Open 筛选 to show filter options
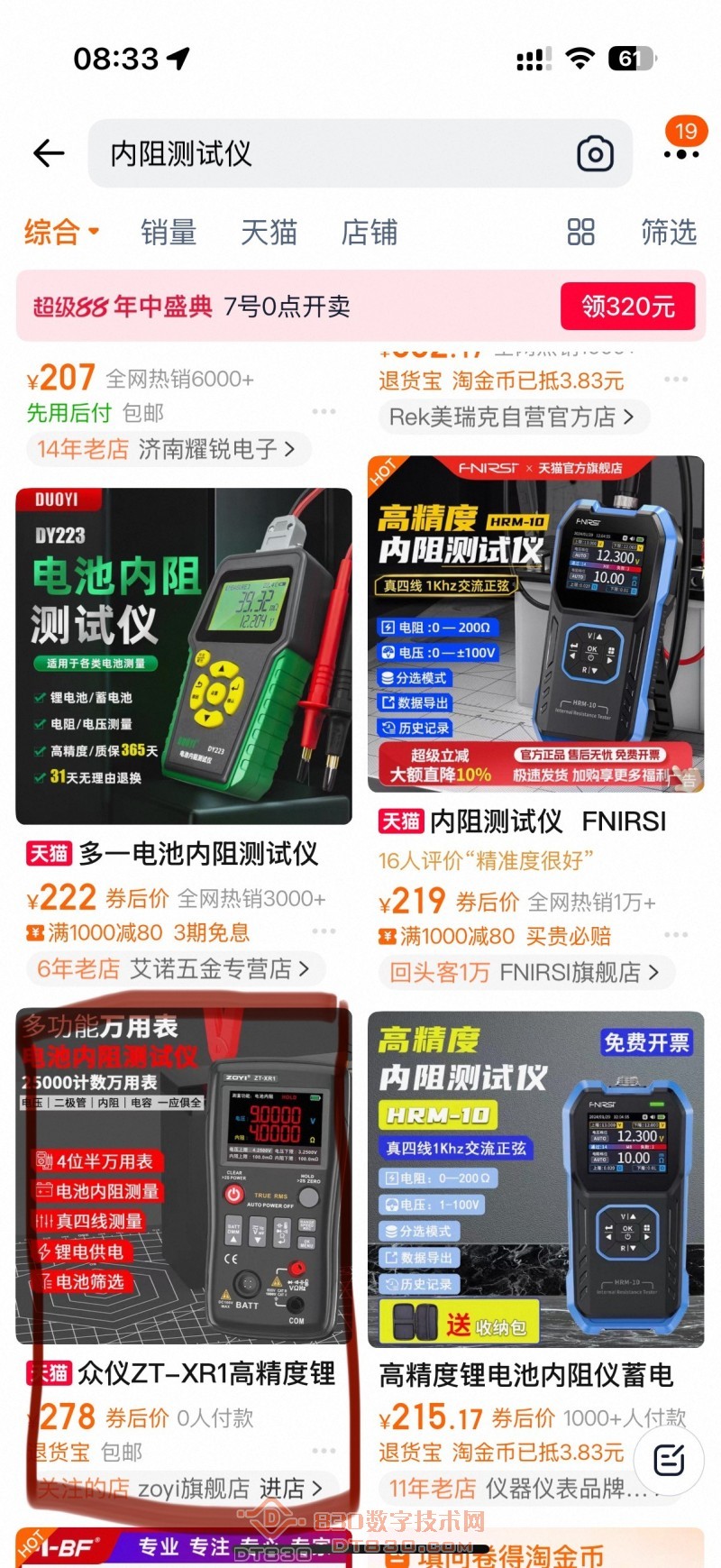 coord(669,233)
